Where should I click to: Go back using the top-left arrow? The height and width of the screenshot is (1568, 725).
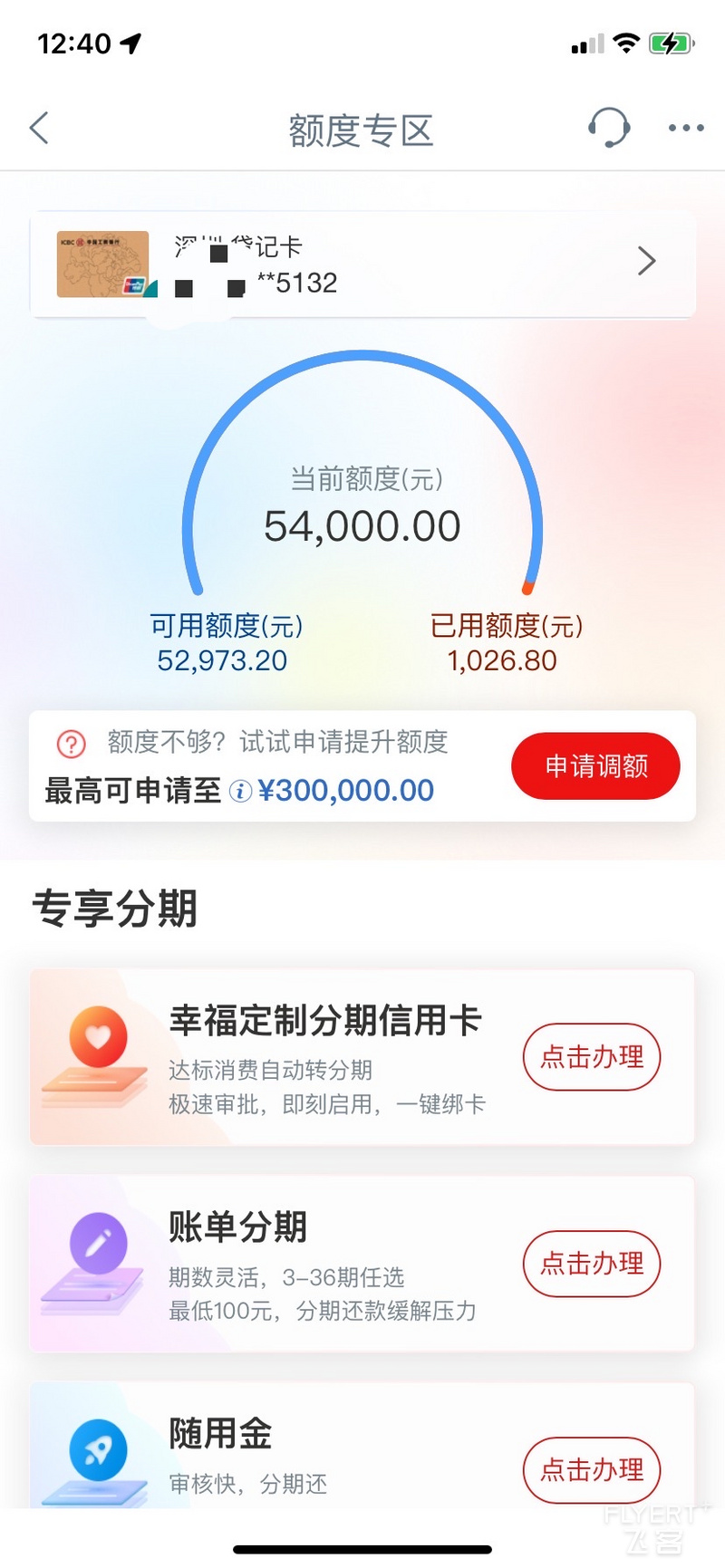(x=39, y=129)
